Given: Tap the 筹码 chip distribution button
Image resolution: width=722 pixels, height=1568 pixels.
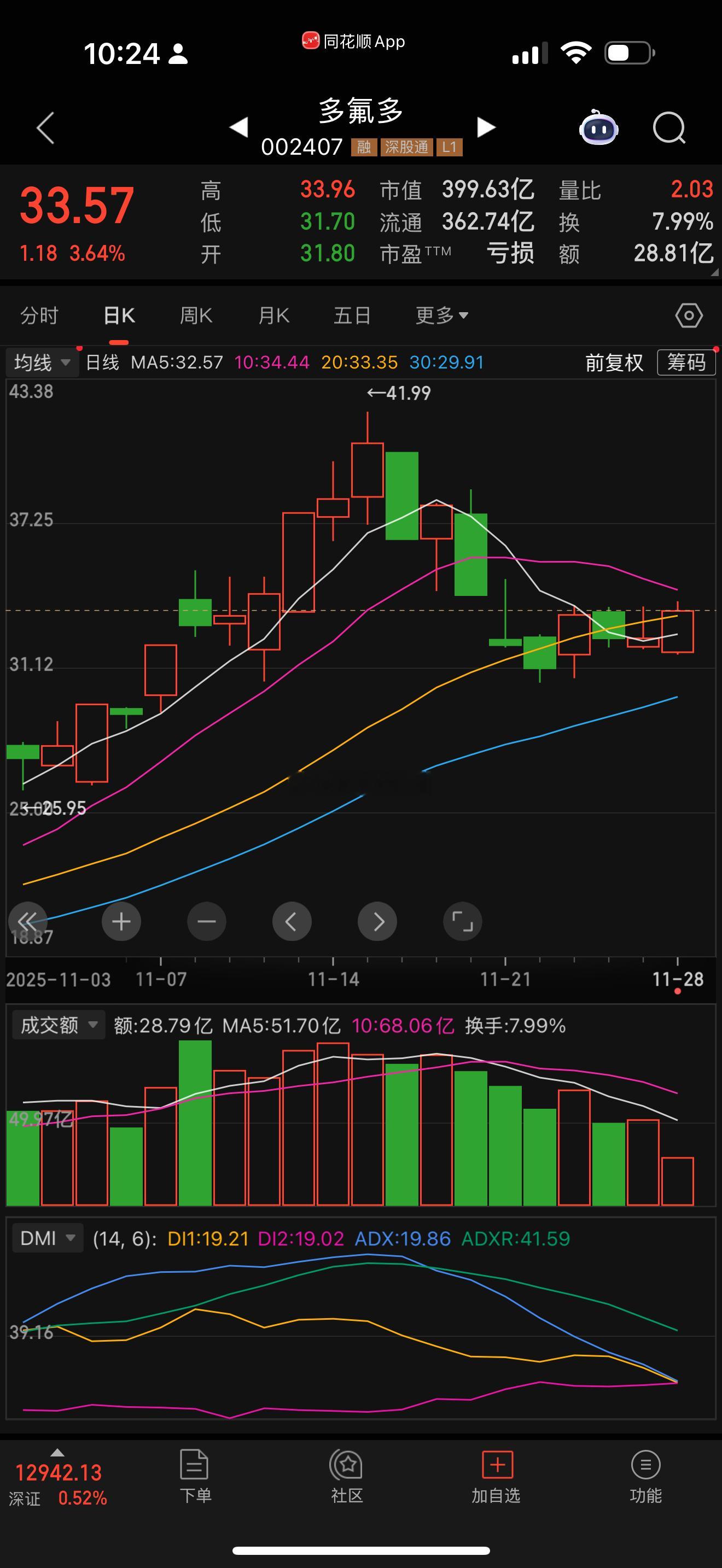Looking at the screenshot, I should 686,363.
